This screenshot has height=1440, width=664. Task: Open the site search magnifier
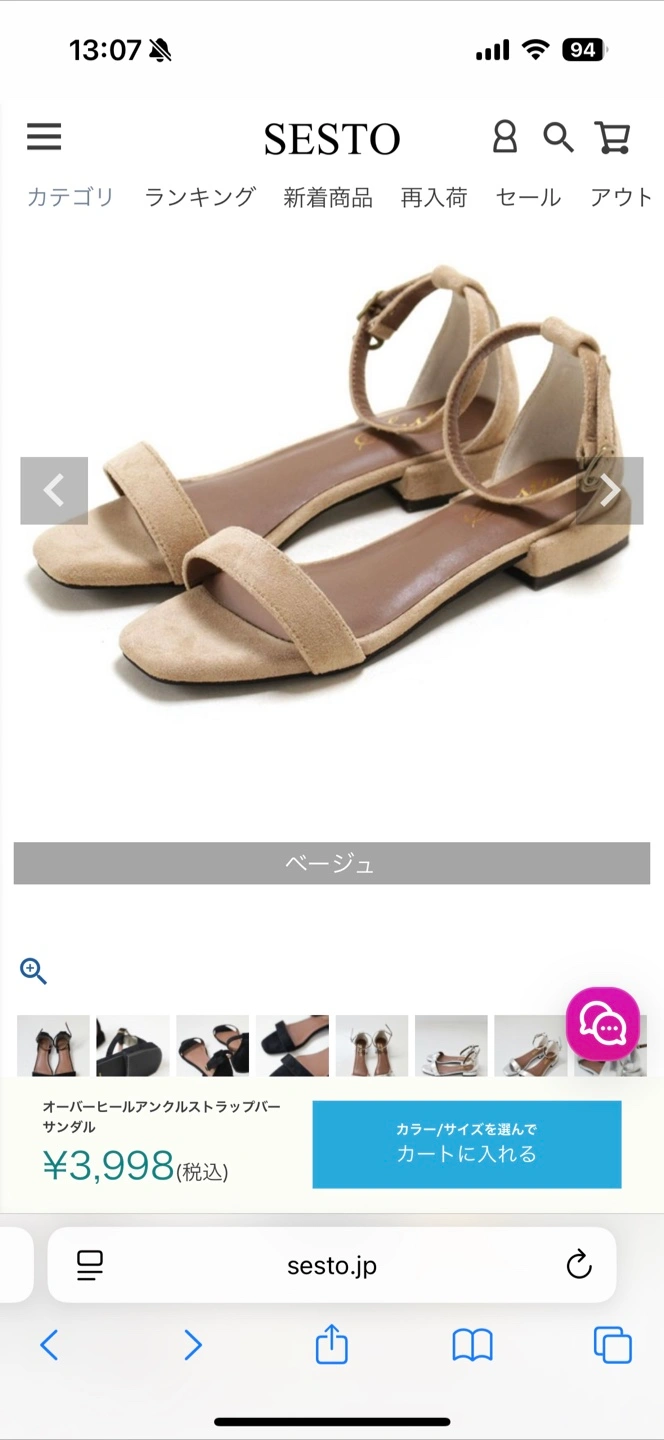(558, 137)
